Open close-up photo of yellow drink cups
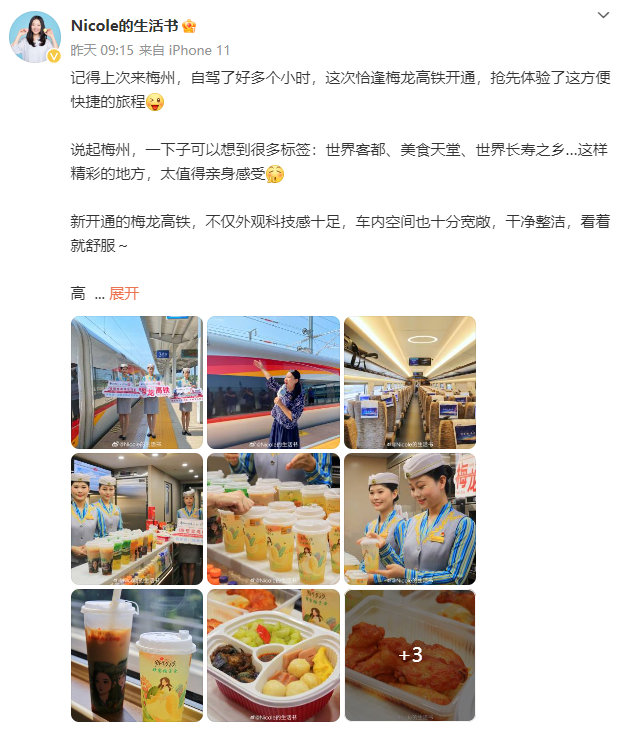The image size is (628, 731). point(273,519)
